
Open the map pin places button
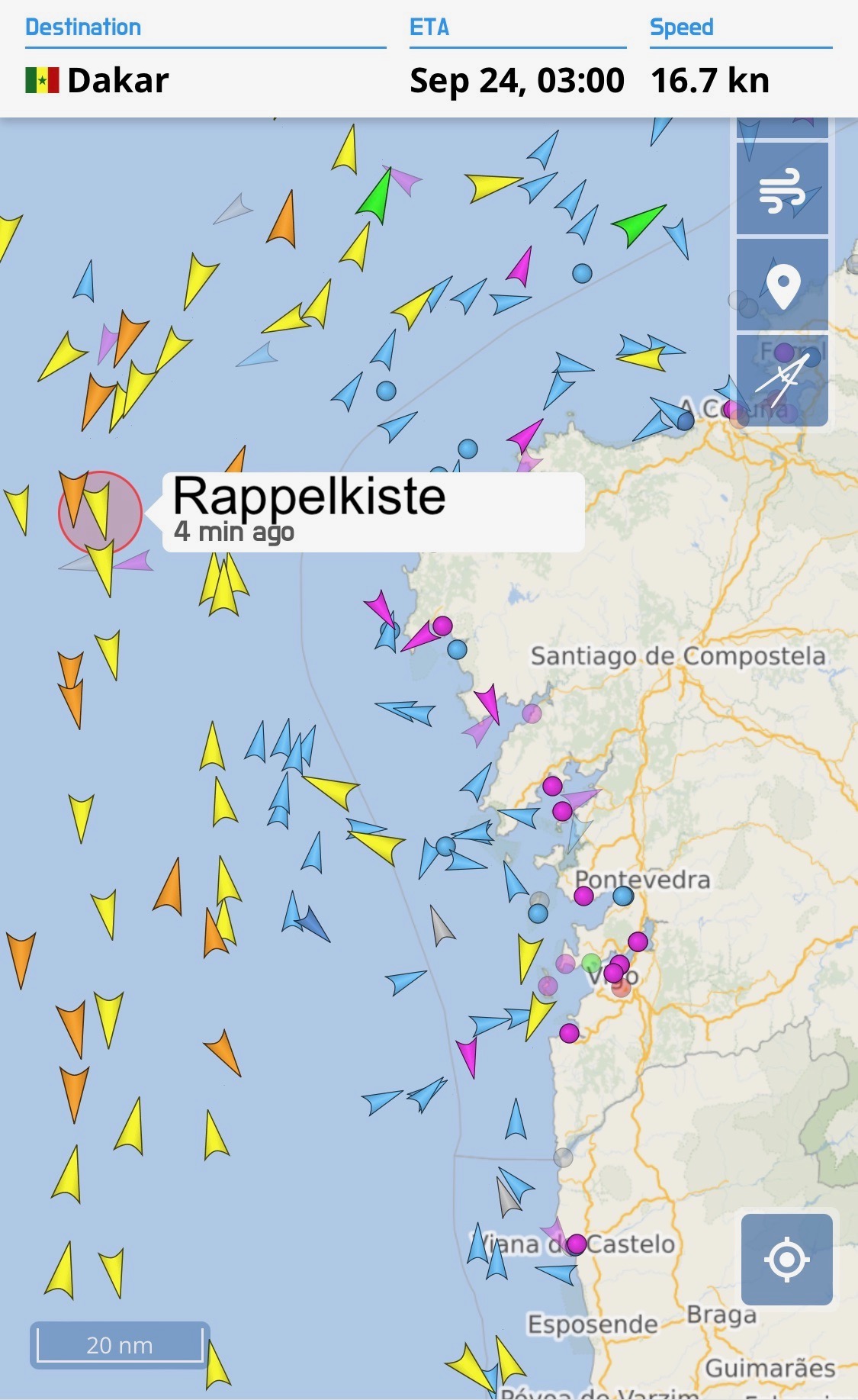pyautogui.click(x=782, y=285)
